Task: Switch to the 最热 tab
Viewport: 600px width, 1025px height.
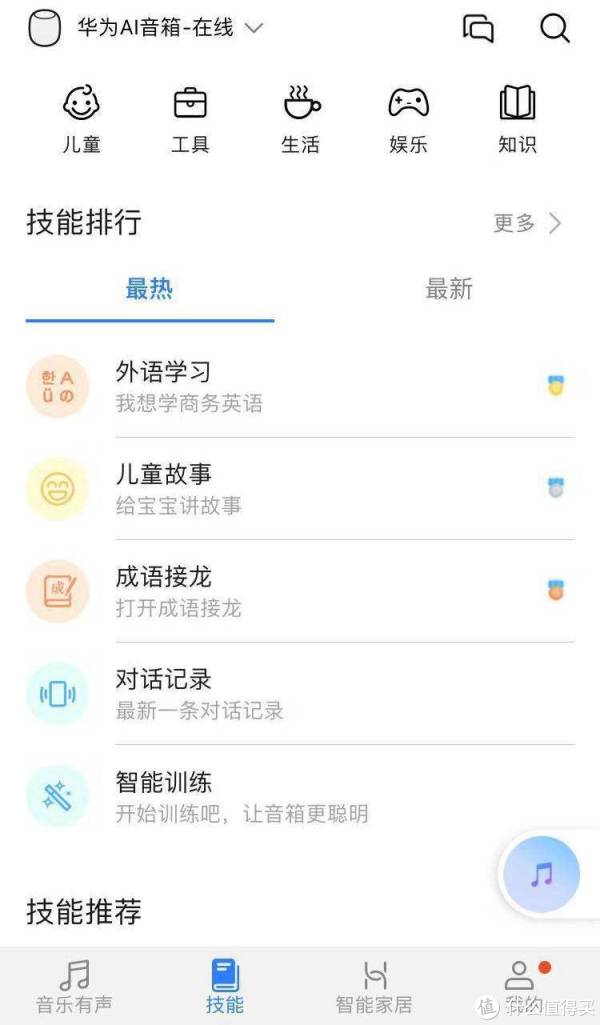Action: 149,290
